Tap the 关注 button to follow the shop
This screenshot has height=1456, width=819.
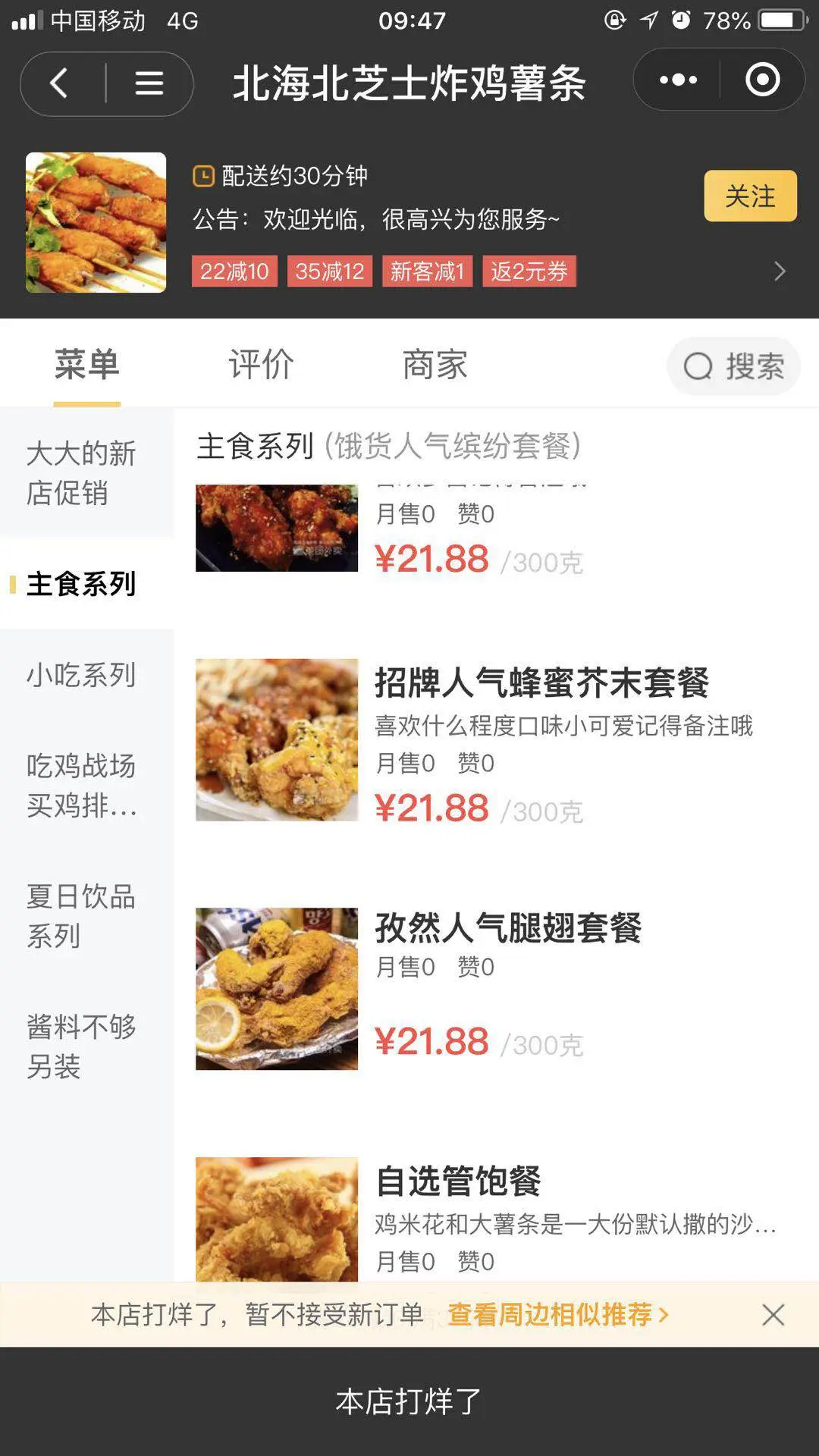point(750,196)
